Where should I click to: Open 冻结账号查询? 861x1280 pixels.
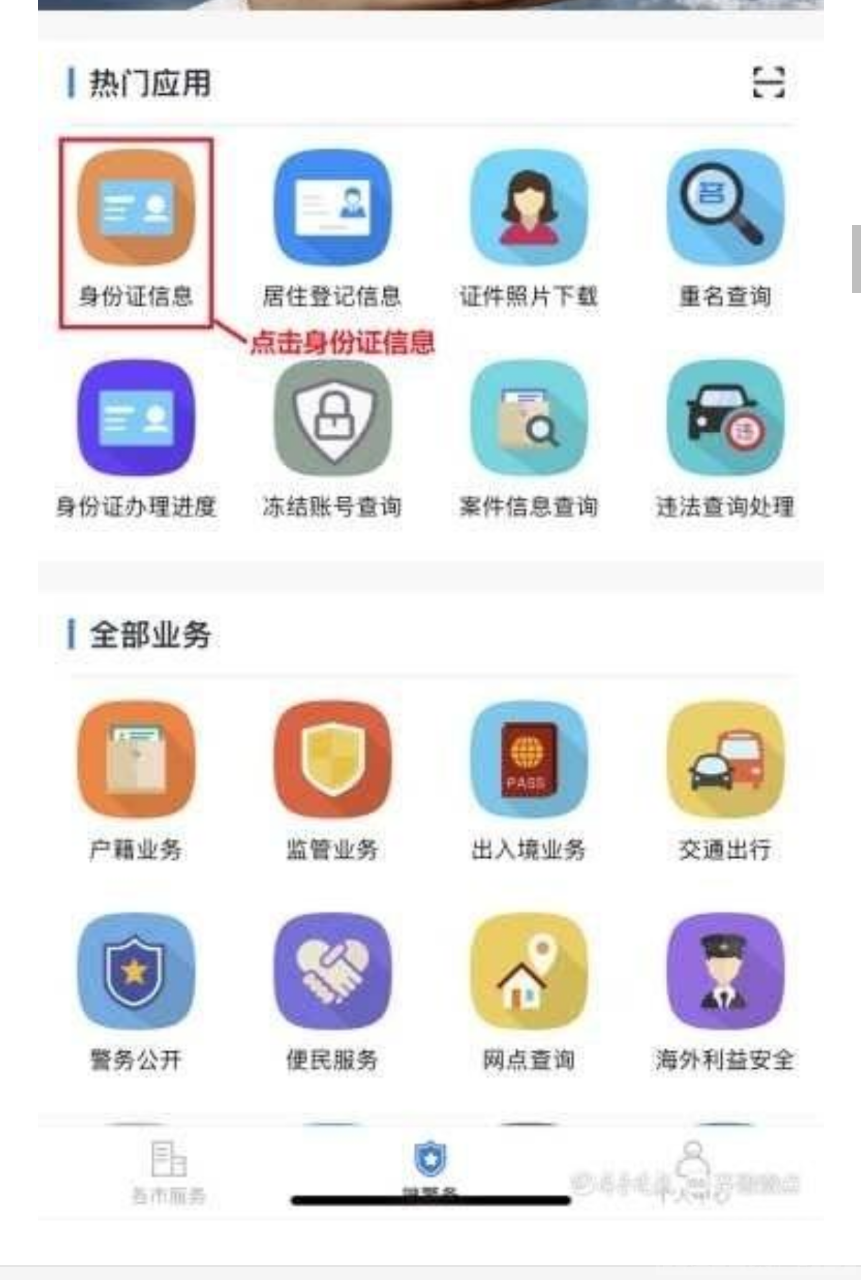tap(332, 418)
